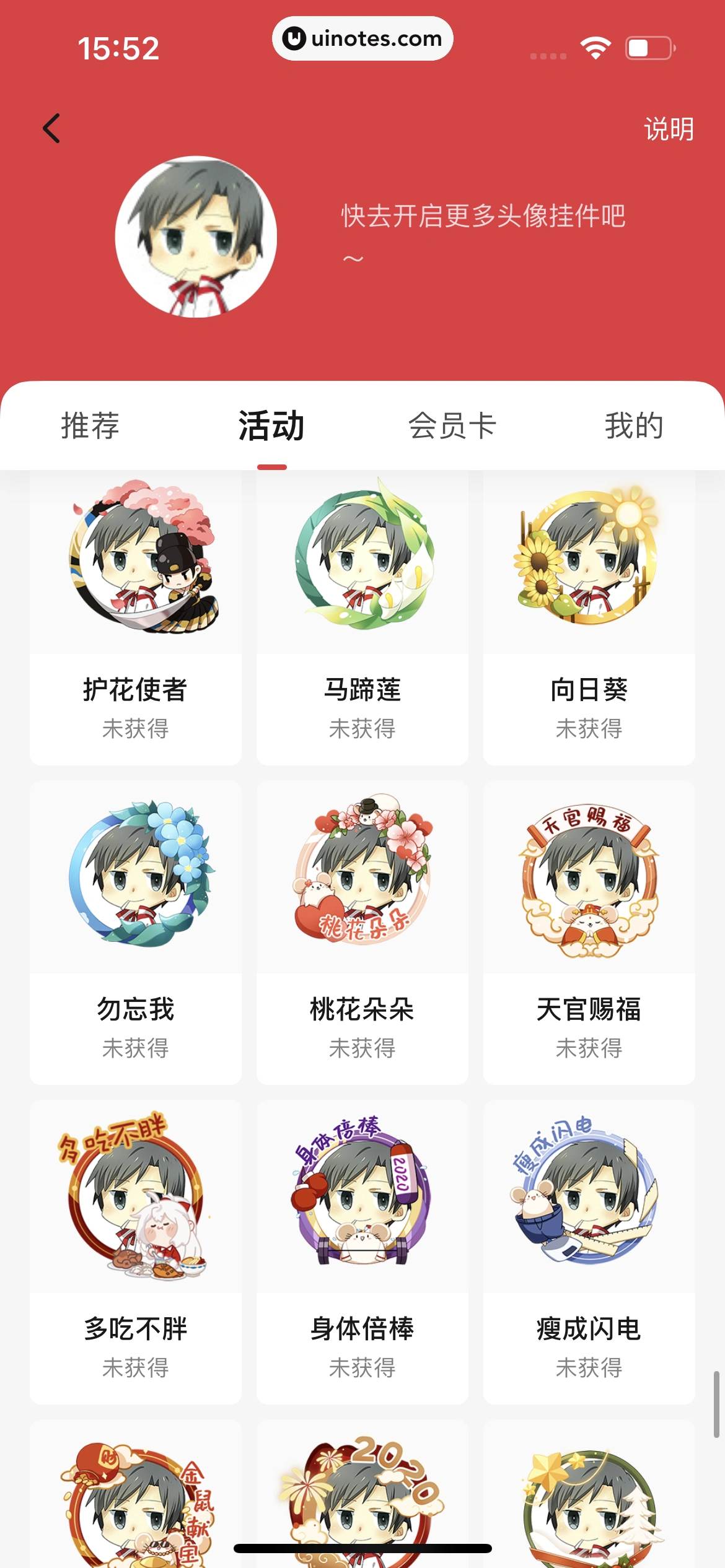Open the 会员卡 tab
Viewport: 725px width, 1568px height.
pos(451,425)
